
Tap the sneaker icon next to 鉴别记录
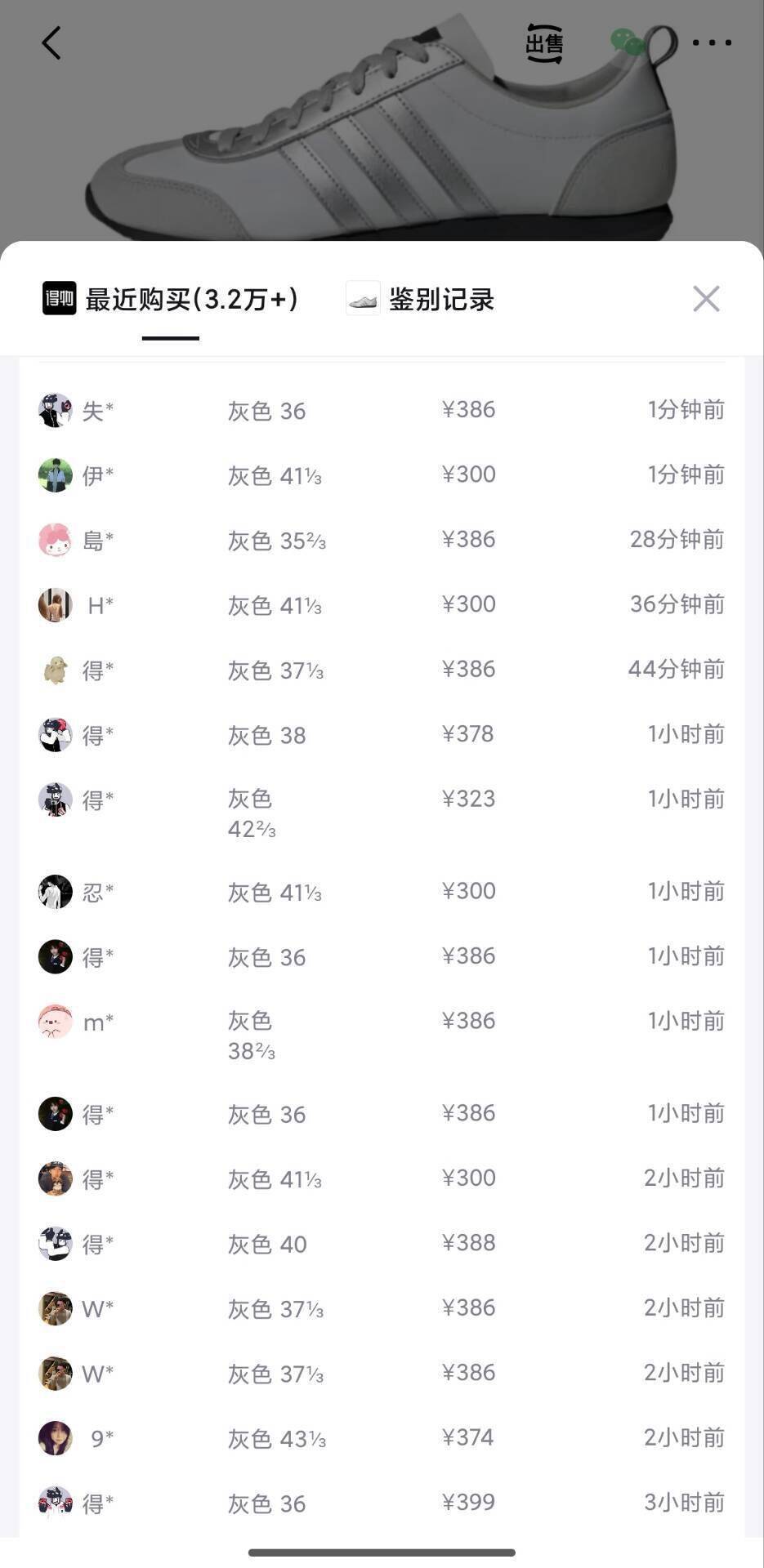click(x=362, y=299)
